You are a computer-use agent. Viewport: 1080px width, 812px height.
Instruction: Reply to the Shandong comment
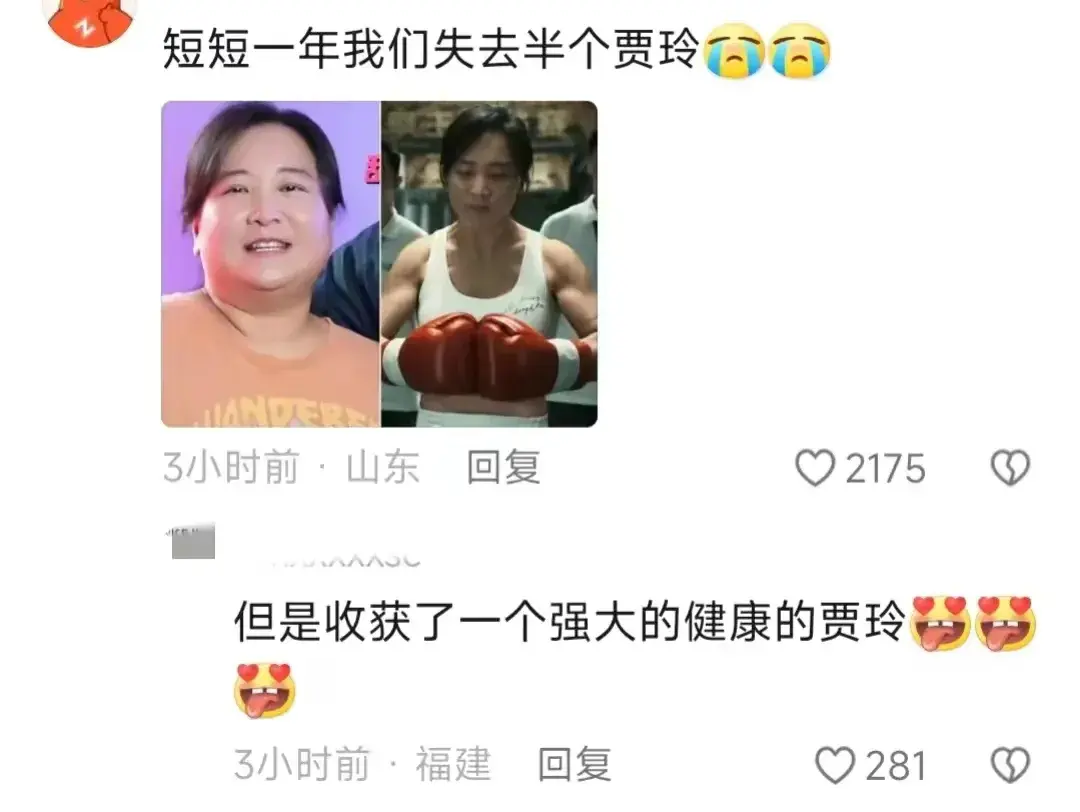tap(503, 468)
